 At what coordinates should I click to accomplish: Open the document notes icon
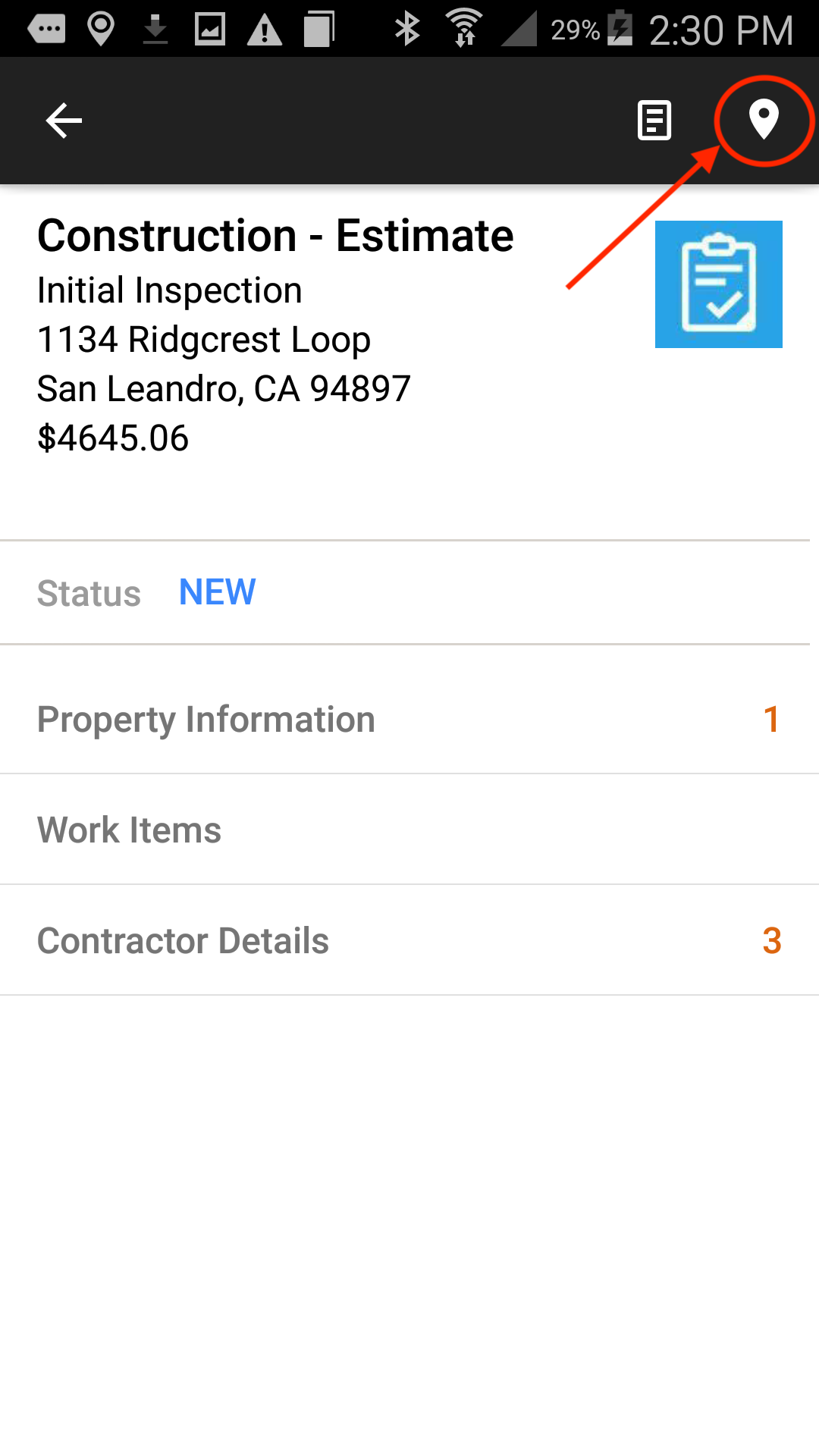point(654,121)
